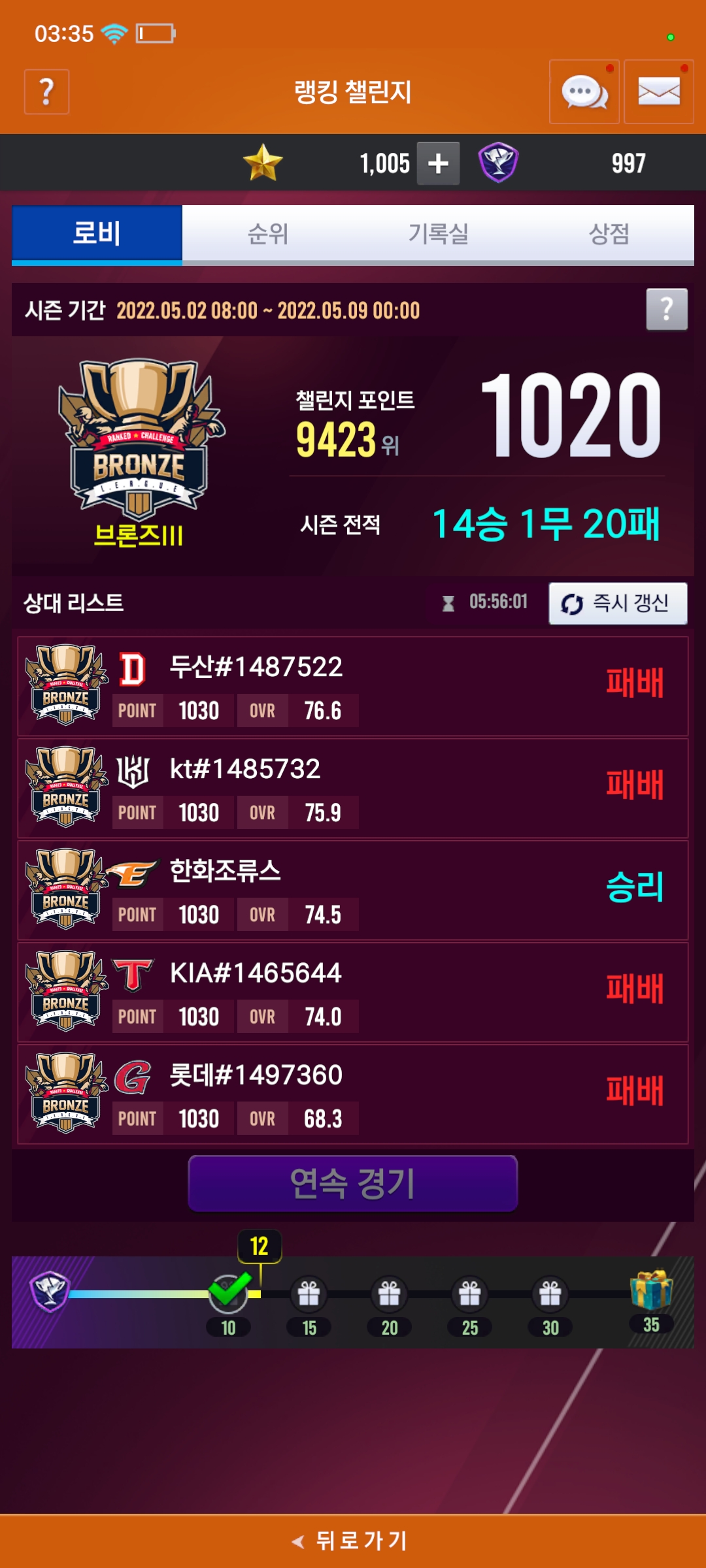706x1568 pixels.
Task: Open opponent kt#1485732 row
Action: pos(353,788)
